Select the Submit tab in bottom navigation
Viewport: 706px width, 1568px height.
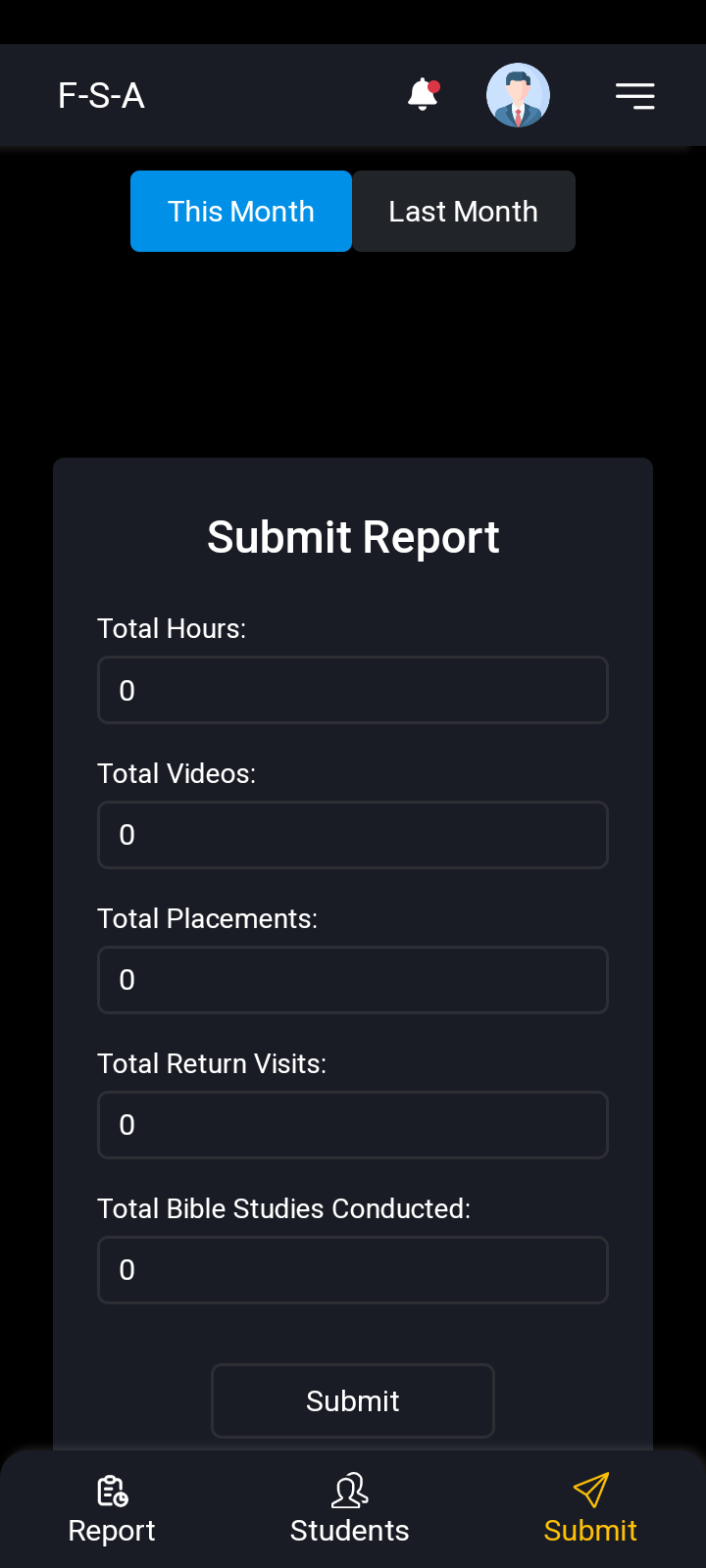[x=590, y=1509]
